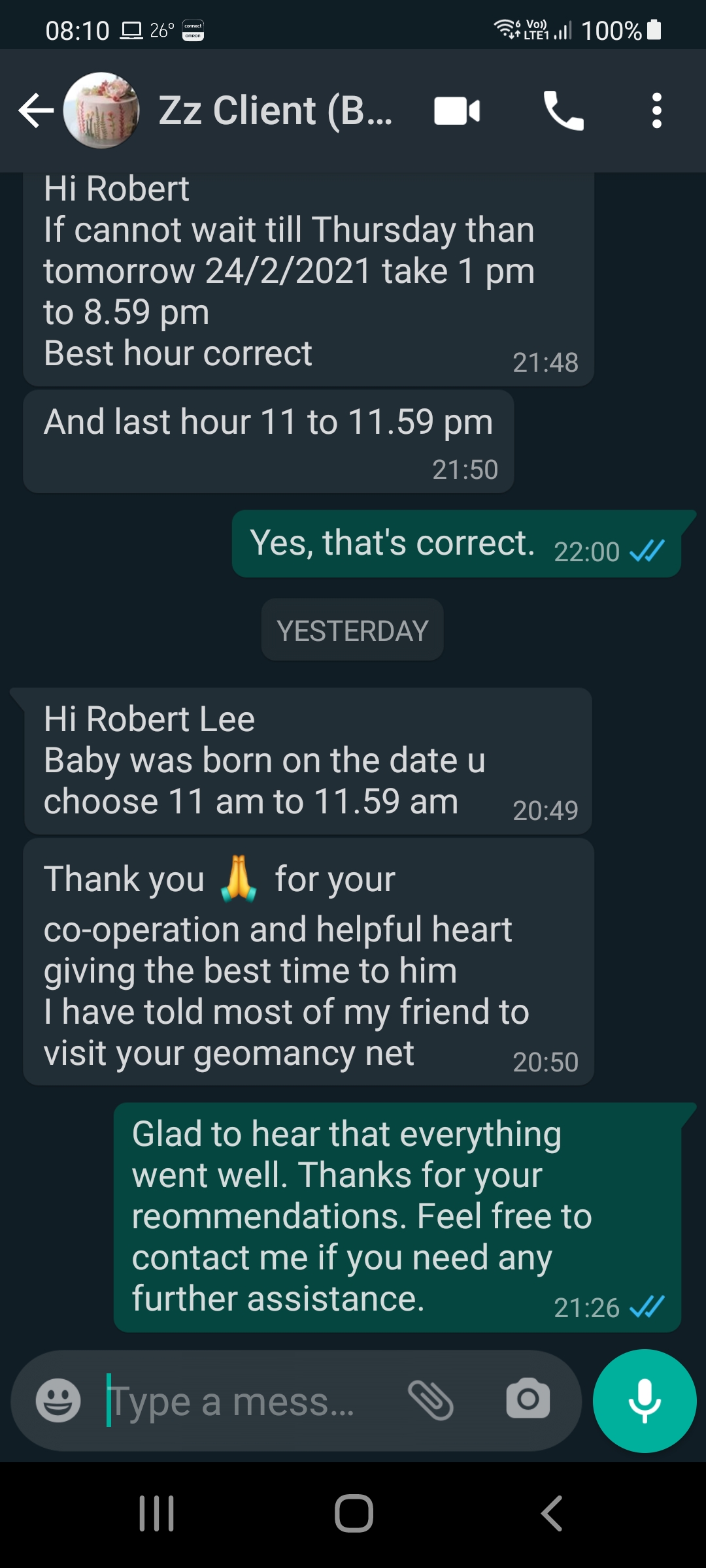Open recent apps from navigation bar
Viewport: 706px width, 1568px height.
[x=157, y=1514]
